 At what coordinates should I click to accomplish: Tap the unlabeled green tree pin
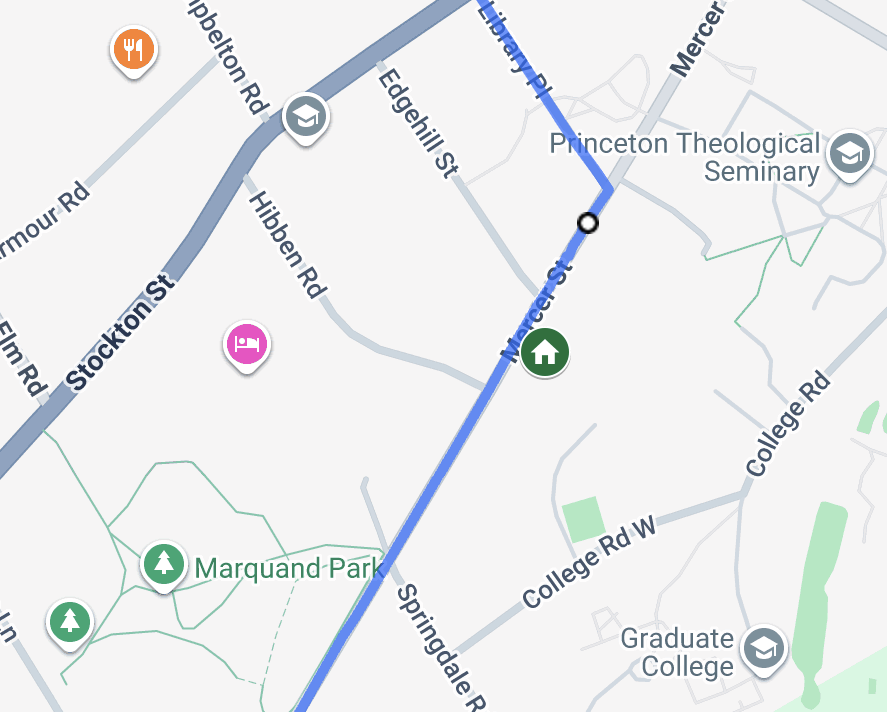tap(70, 622)
